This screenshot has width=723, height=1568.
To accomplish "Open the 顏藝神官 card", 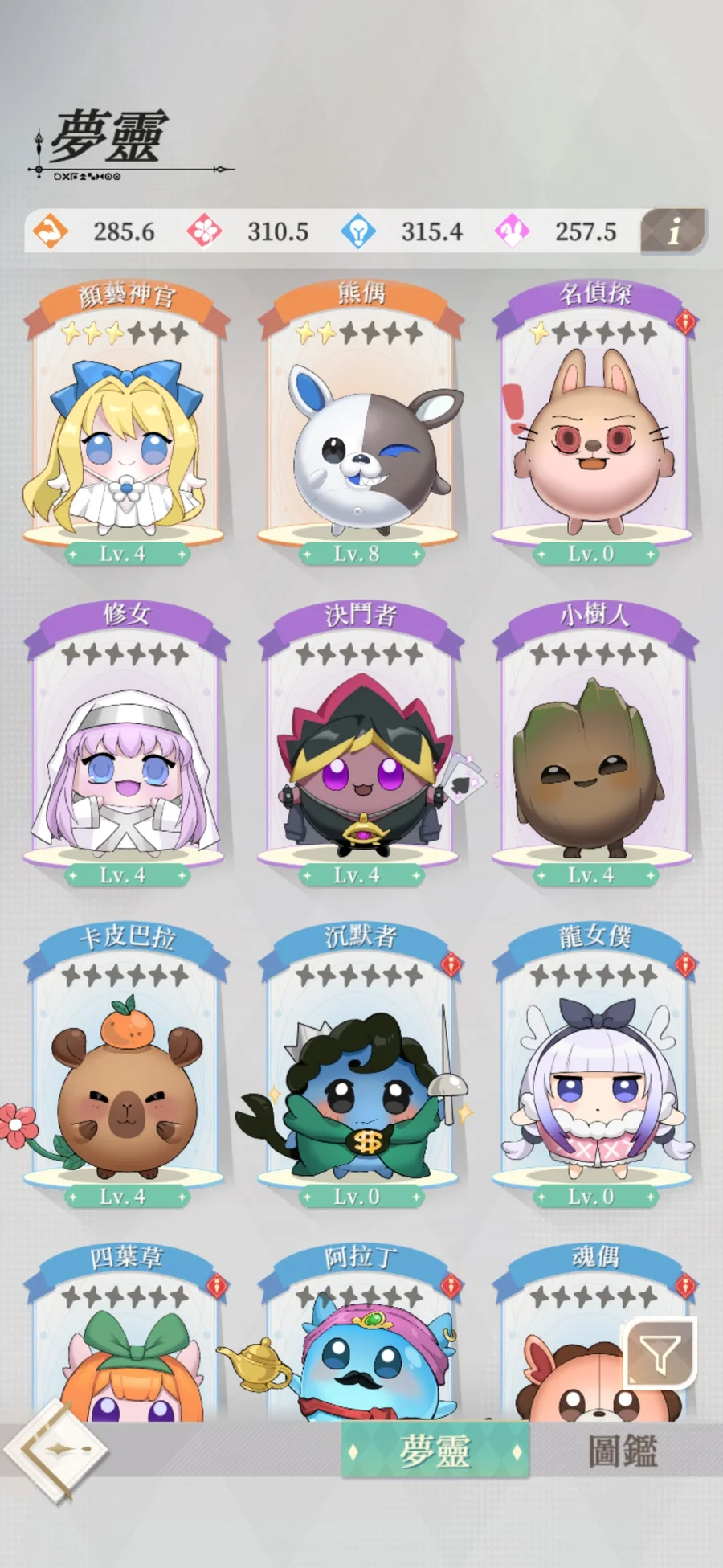I will 126,424.
